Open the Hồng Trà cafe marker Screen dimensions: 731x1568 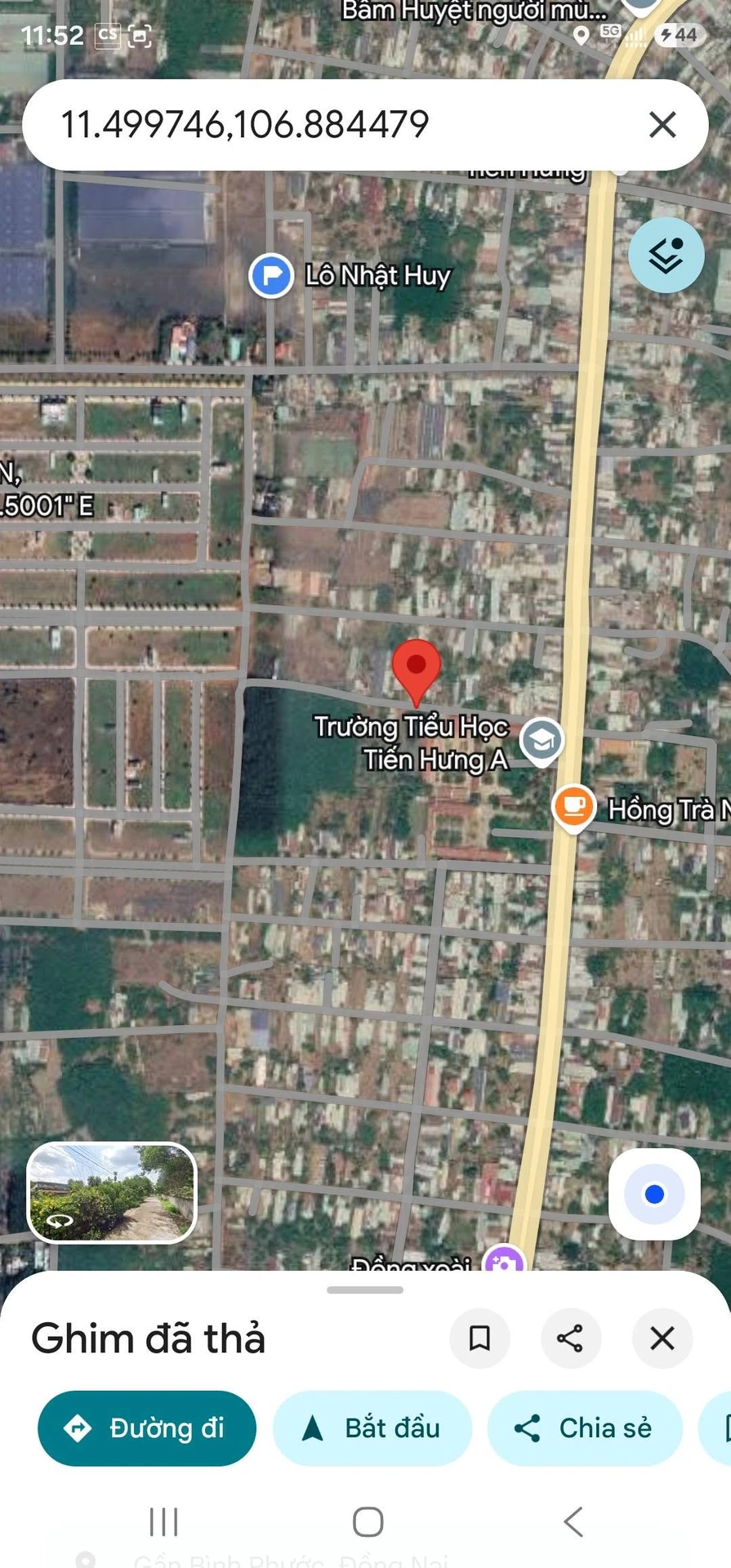(x=573, y=807)
